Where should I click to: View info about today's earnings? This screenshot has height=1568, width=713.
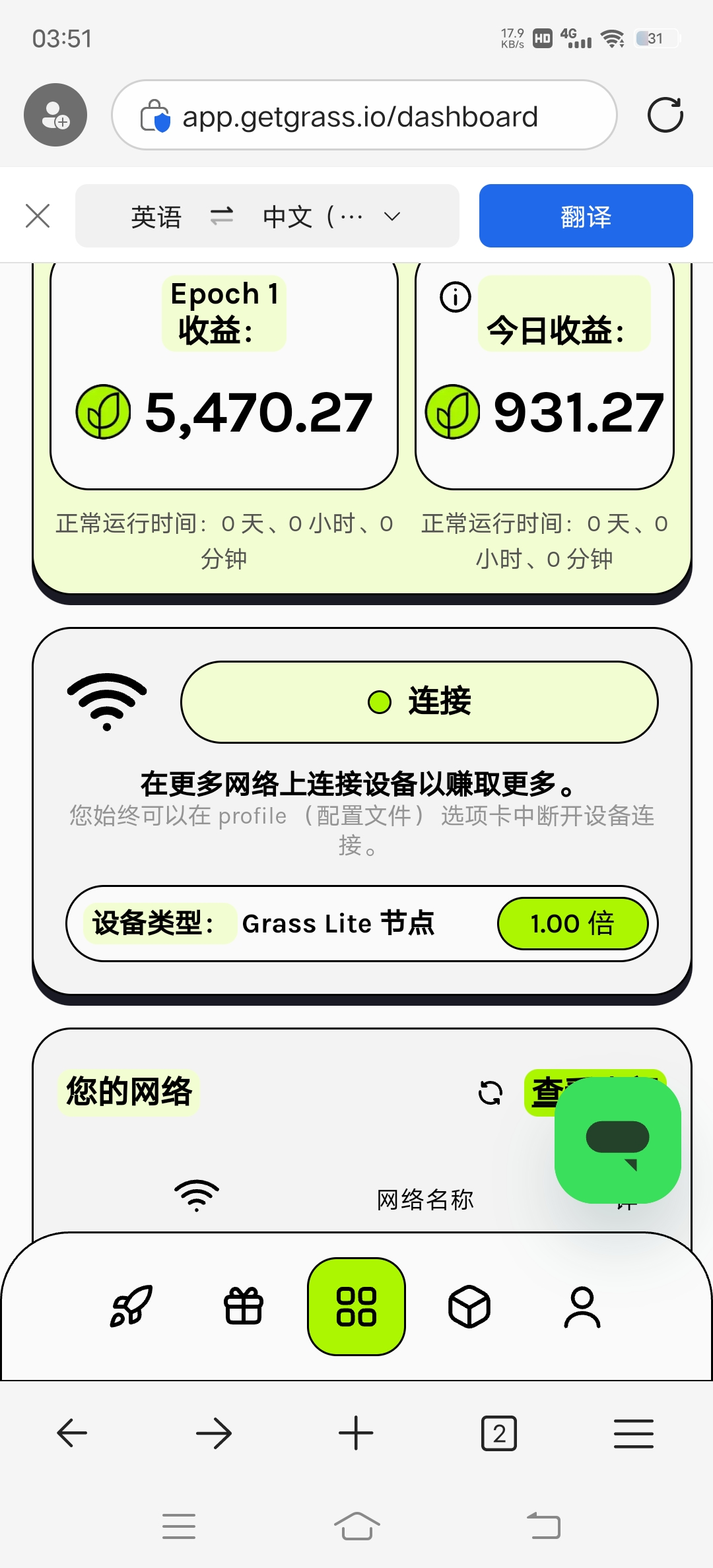455,297
